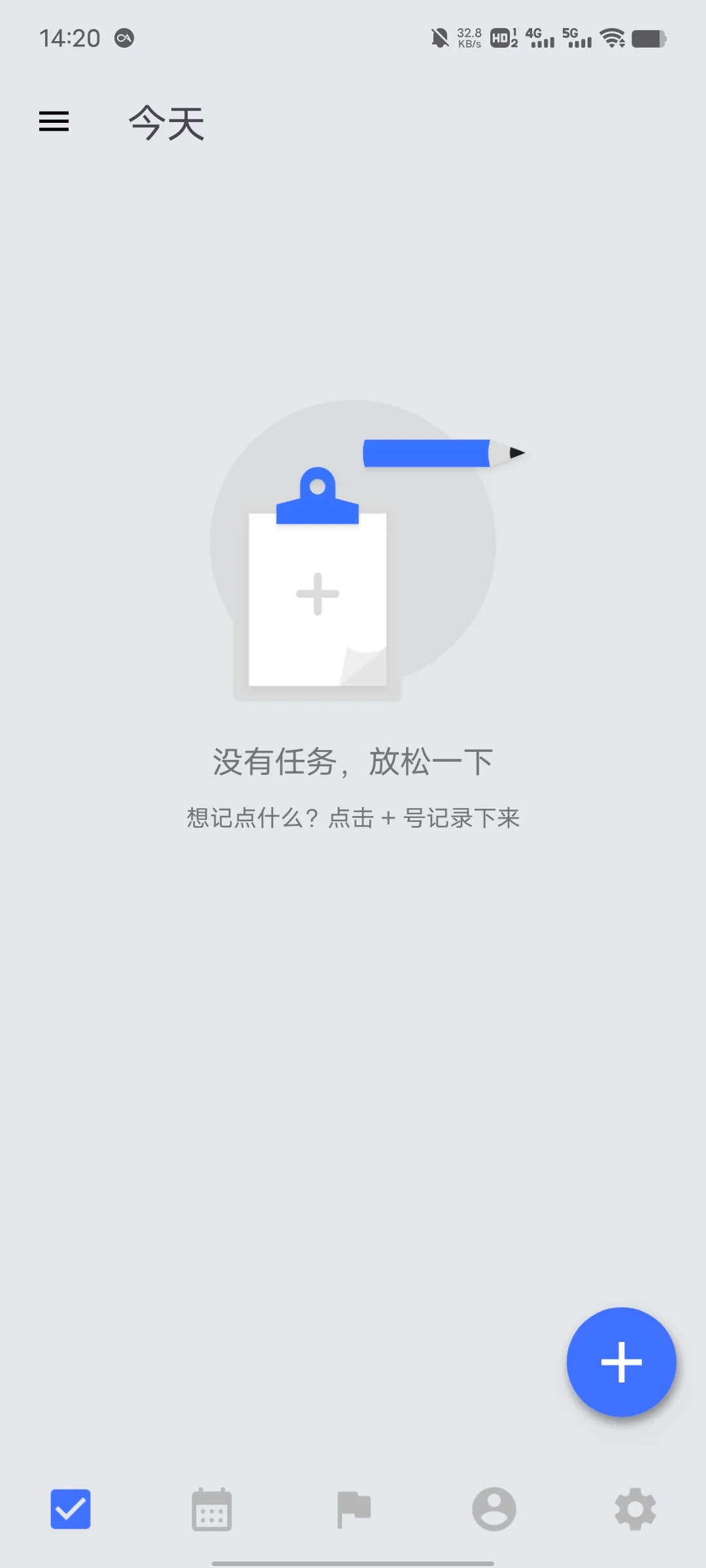Open the calendar view icon
Screen dimensions: 706x1568
[x=211, y=1511]
